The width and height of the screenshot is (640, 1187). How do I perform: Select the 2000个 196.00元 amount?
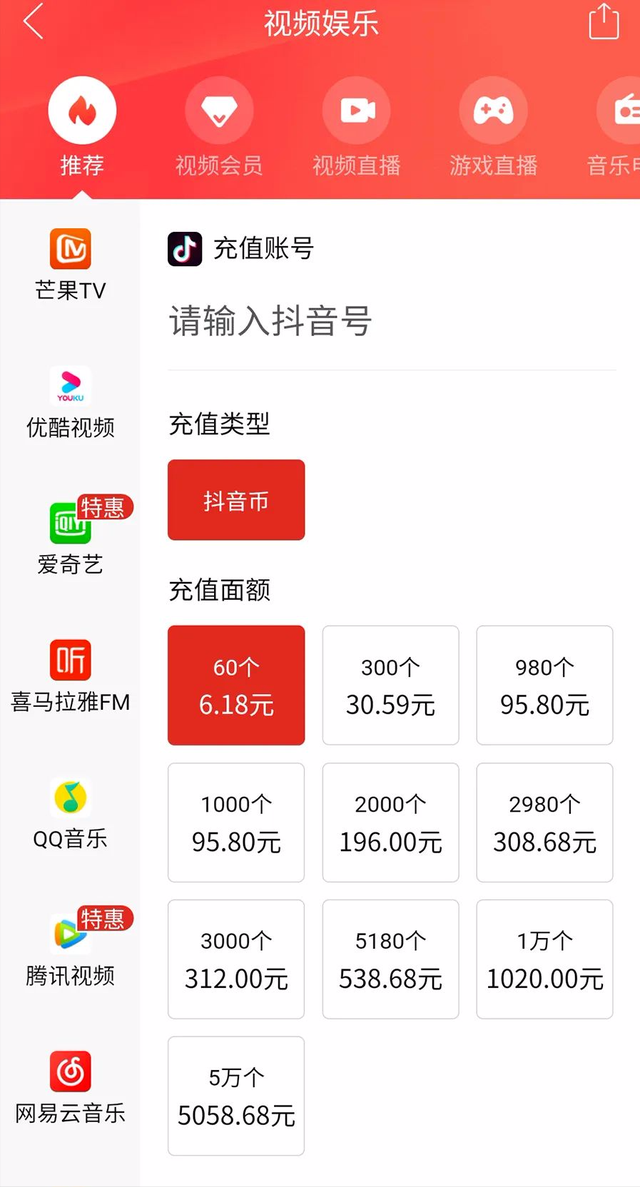(391, 822)
